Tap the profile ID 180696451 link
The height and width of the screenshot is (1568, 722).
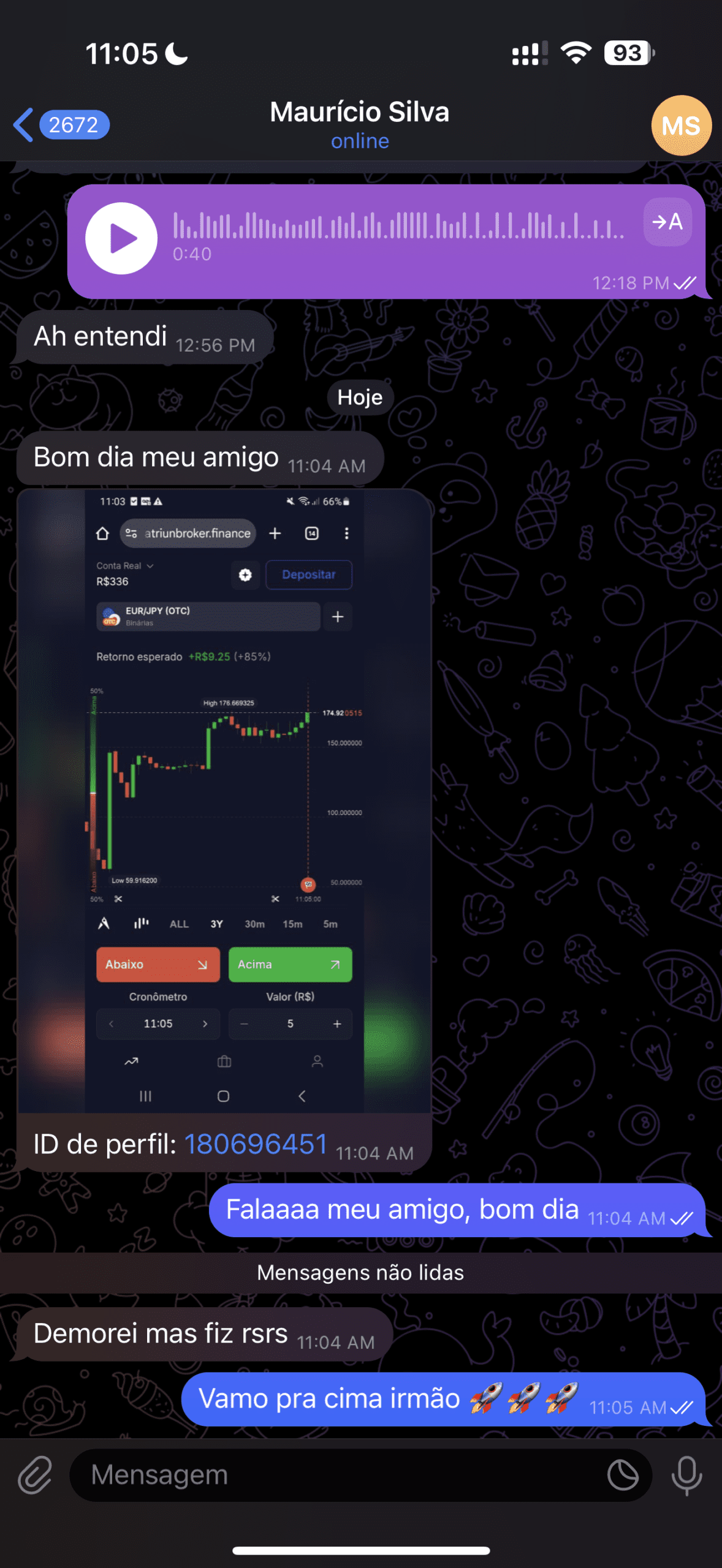pyautogui.click(x=256, y=1144)
